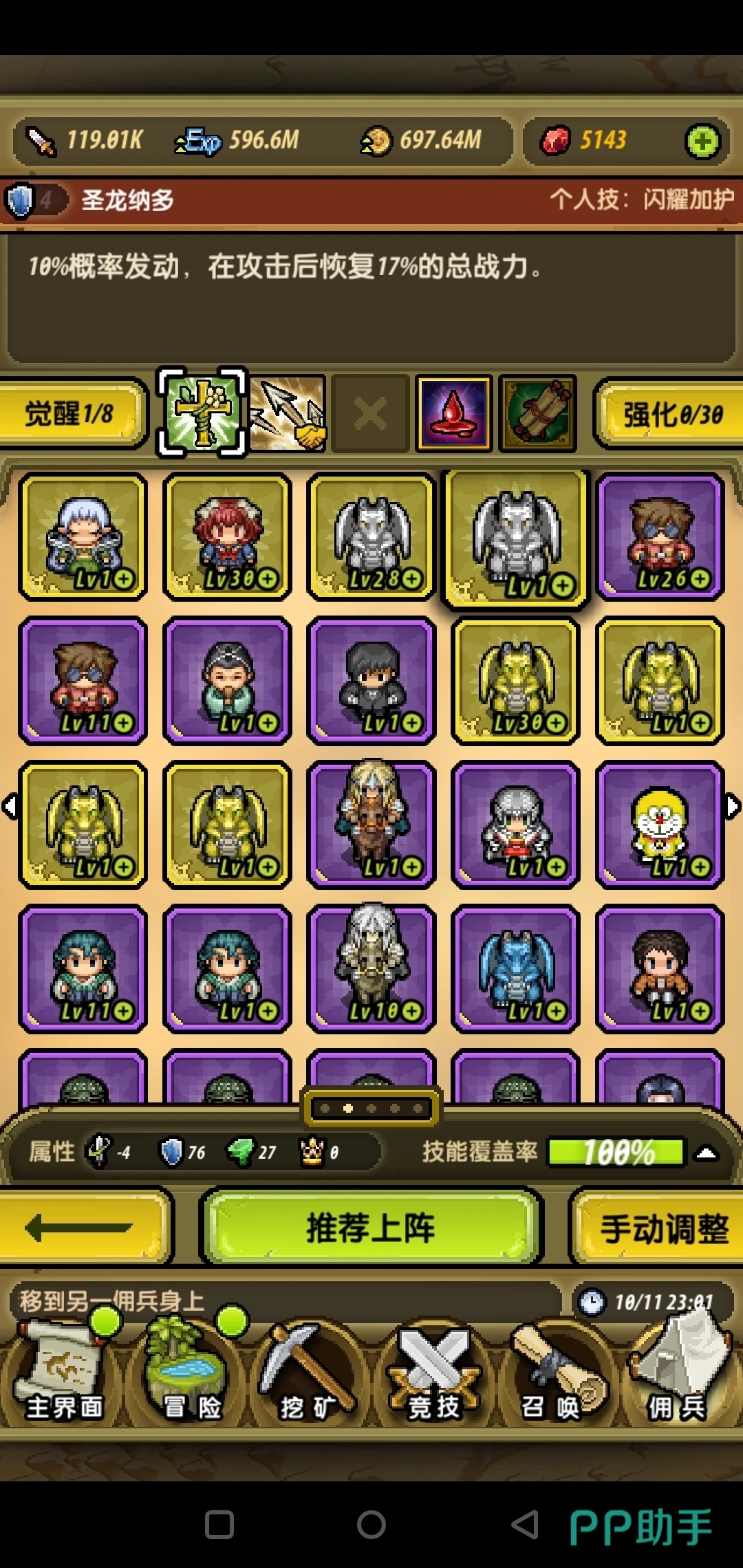The height and width of the screenshot is (1568, 743).
Task: Select the red blood drop skill
Action: pos(453,413)
